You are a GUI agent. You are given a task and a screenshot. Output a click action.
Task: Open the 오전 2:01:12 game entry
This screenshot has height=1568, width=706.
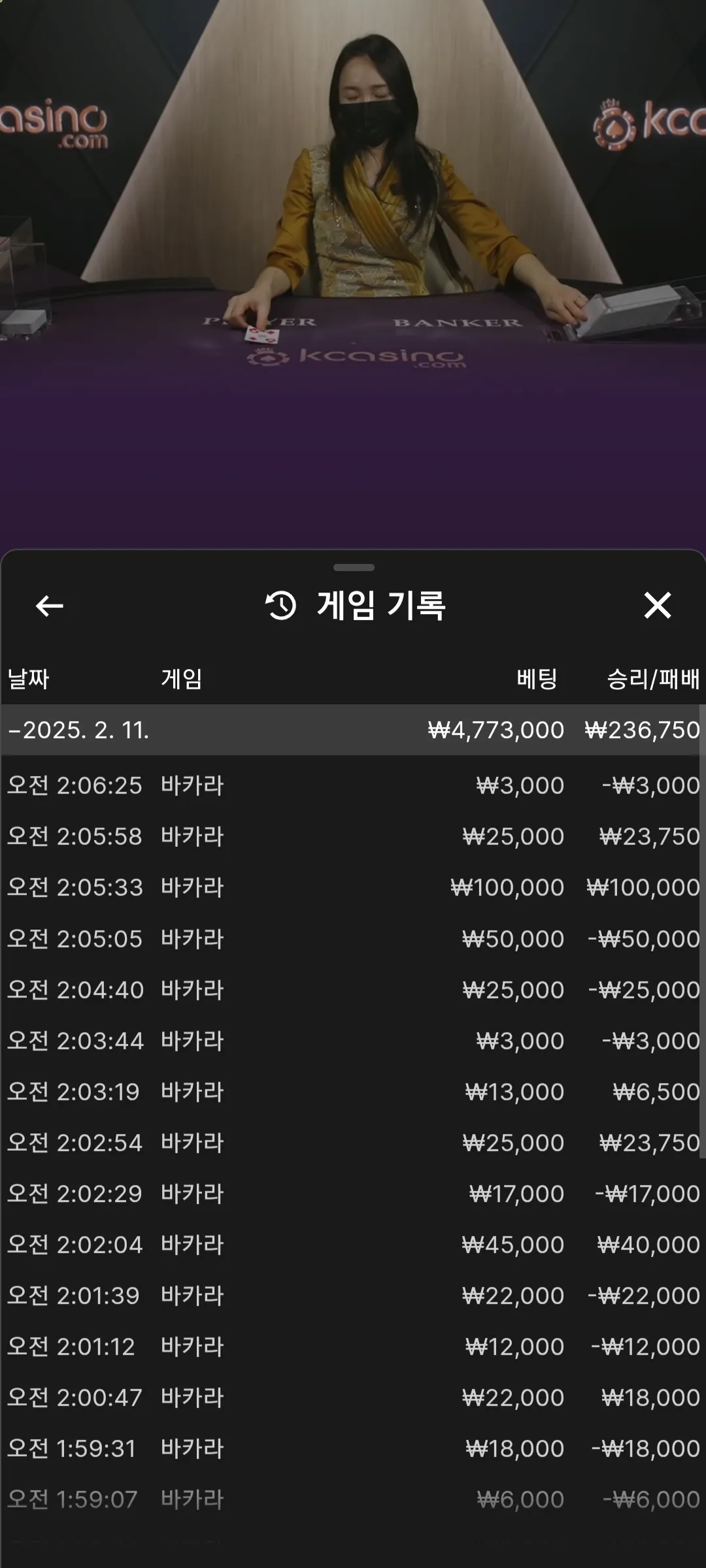[x=353, y=1347]
